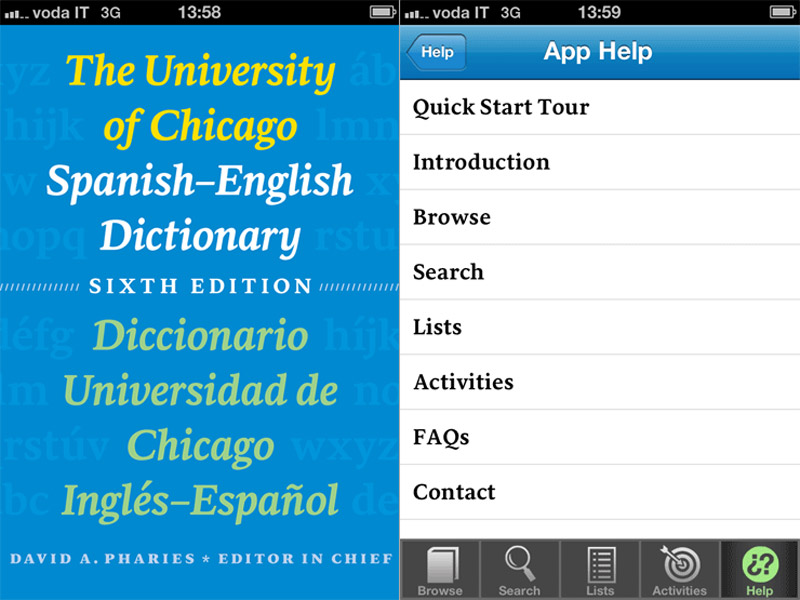The height and width of the screenshot is (600, 800).
Task: Open the Contact row
Action: click(600, 492)
